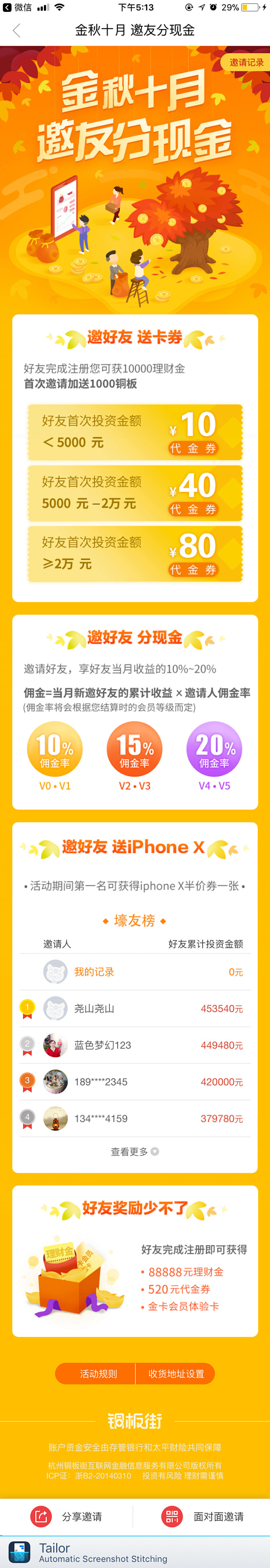
Task: Tap 查看更多 to view more rankings
Action: (135, 1152)
